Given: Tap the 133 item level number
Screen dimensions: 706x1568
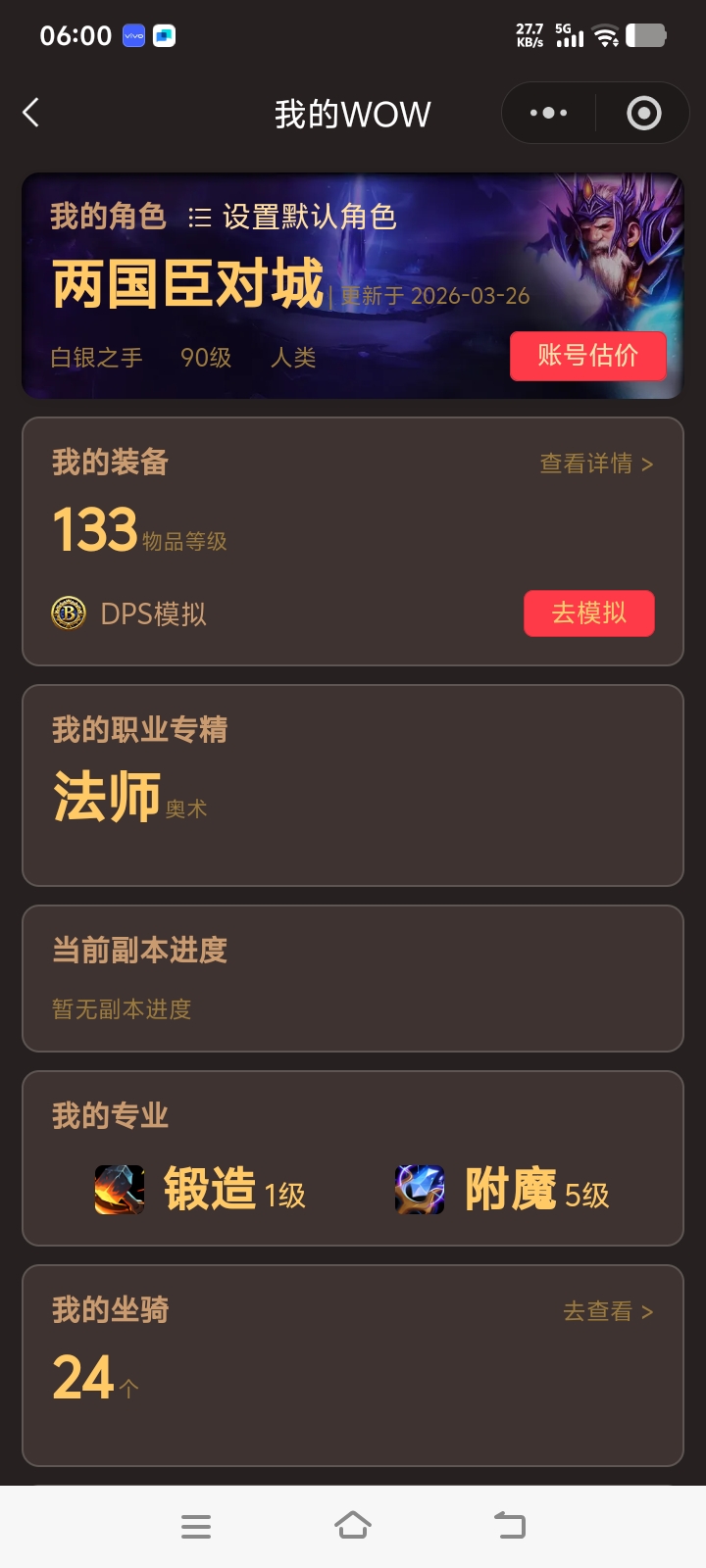Looking at the screenshot, I should (94, 529).
